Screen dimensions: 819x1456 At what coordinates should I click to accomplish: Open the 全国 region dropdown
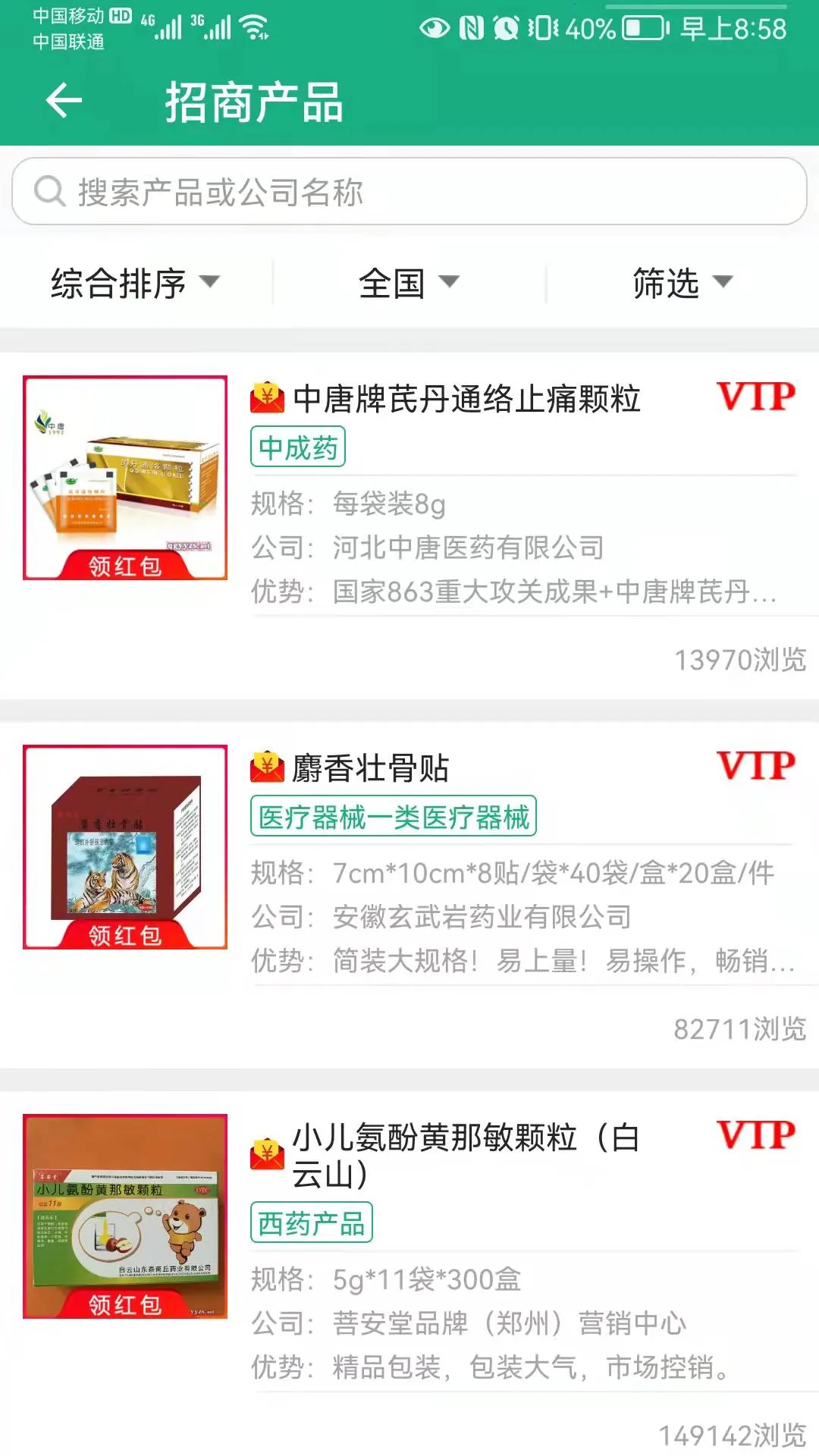(409, 283)
